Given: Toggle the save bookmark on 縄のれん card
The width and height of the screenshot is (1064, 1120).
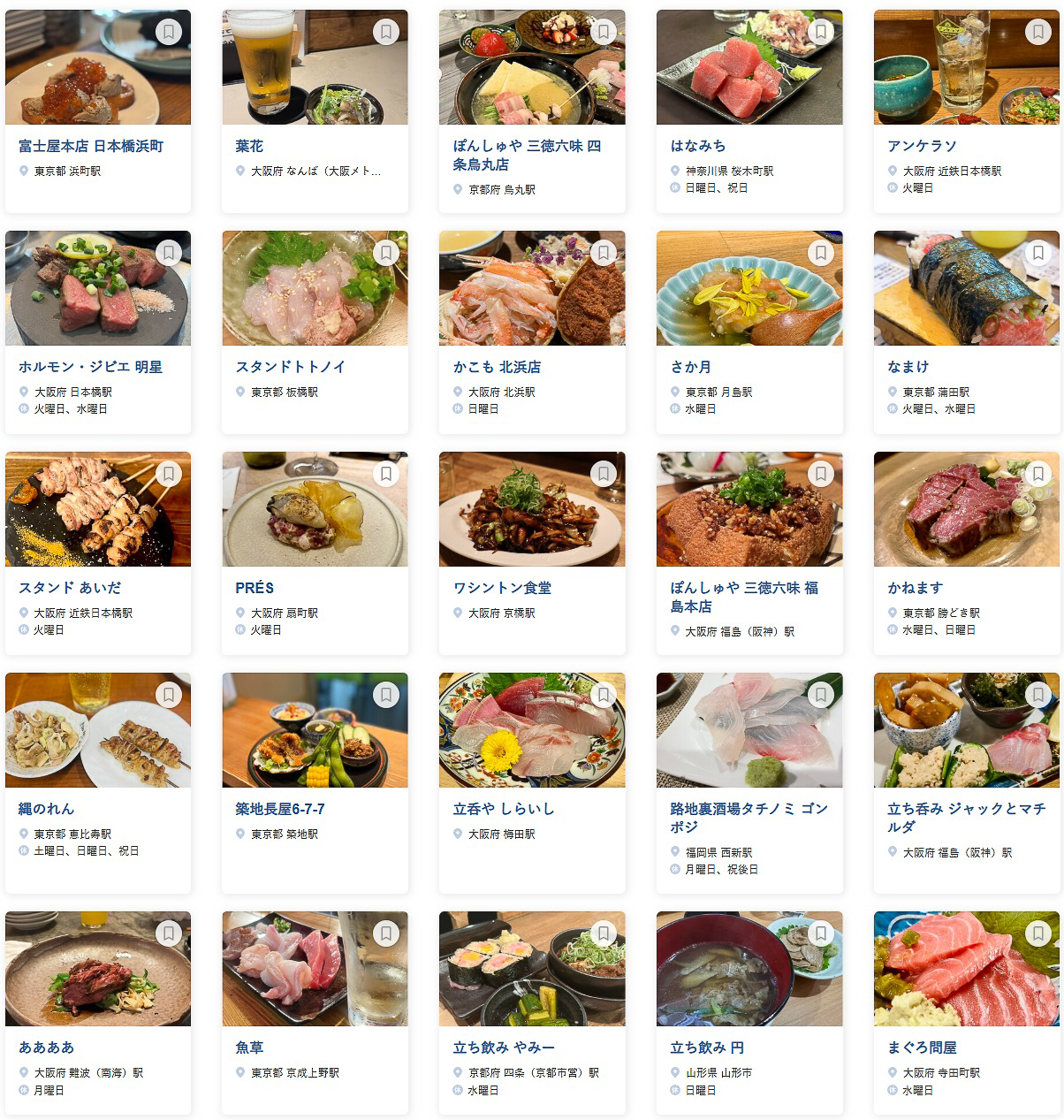Looking at the screenshot, I should point(168,695).
